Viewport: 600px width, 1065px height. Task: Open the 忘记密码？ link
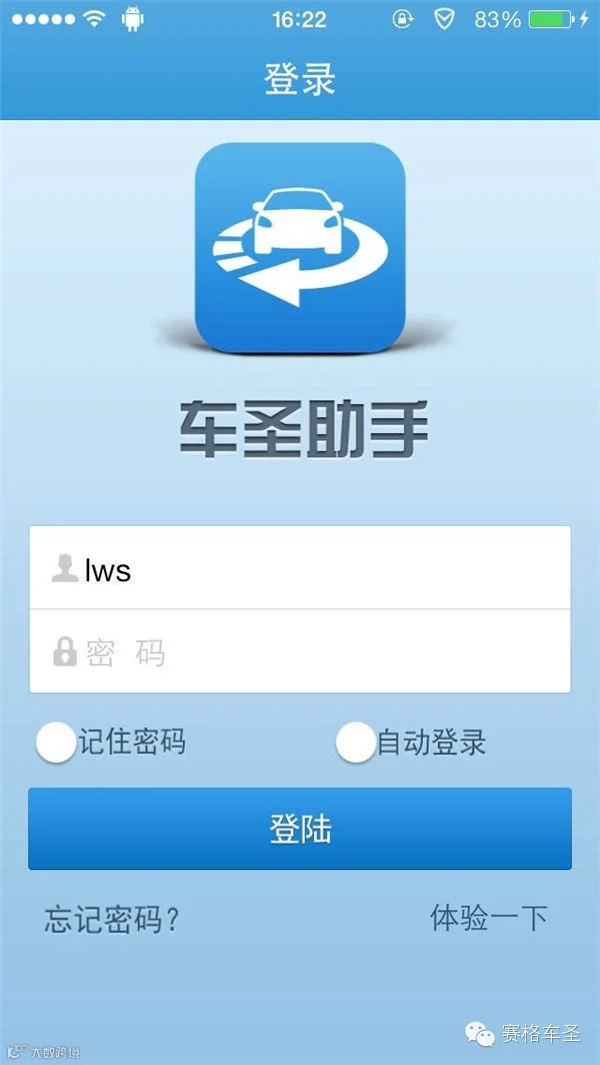coord(111,919)
